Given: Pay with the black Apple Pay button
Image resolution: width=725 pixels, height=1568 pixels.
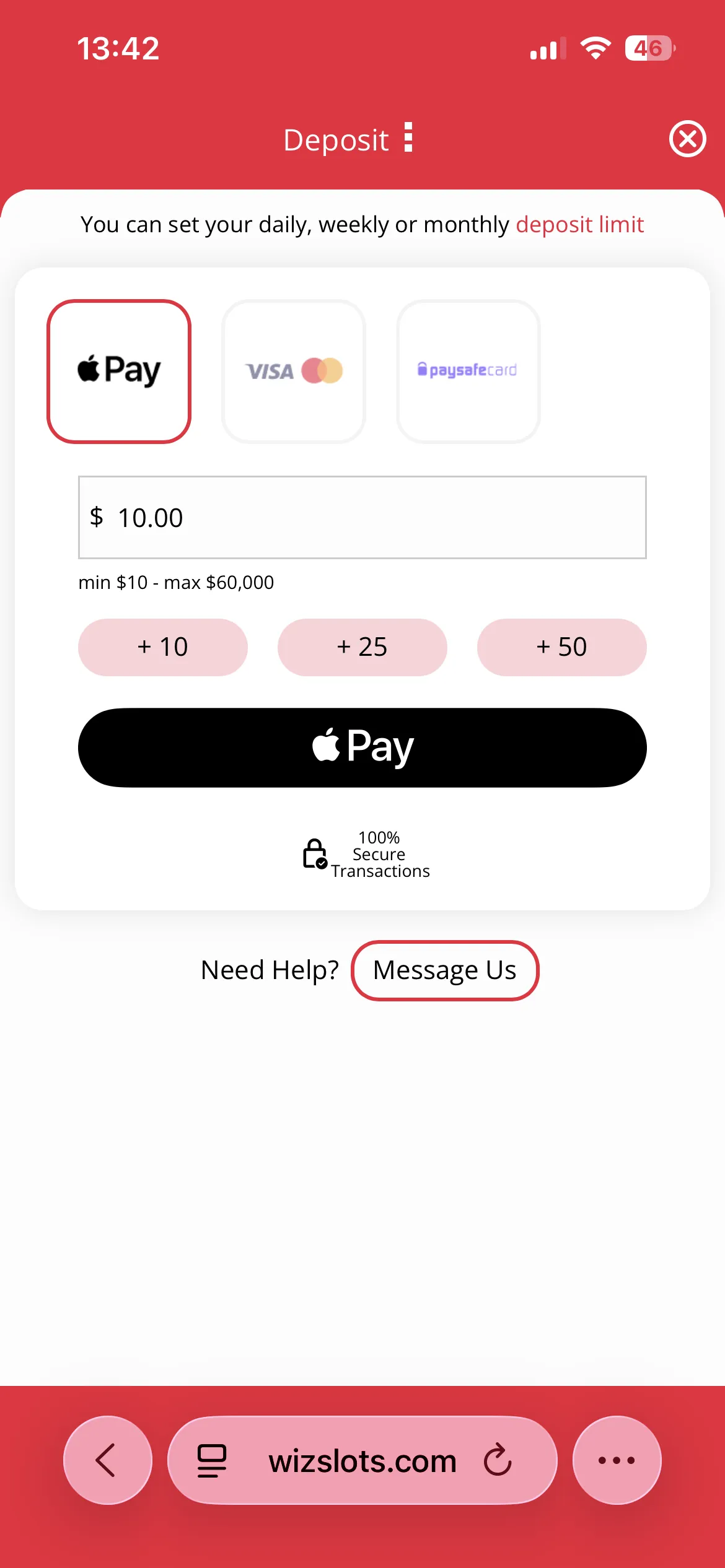Looking at the screenshot, I should tap(362, 747).
